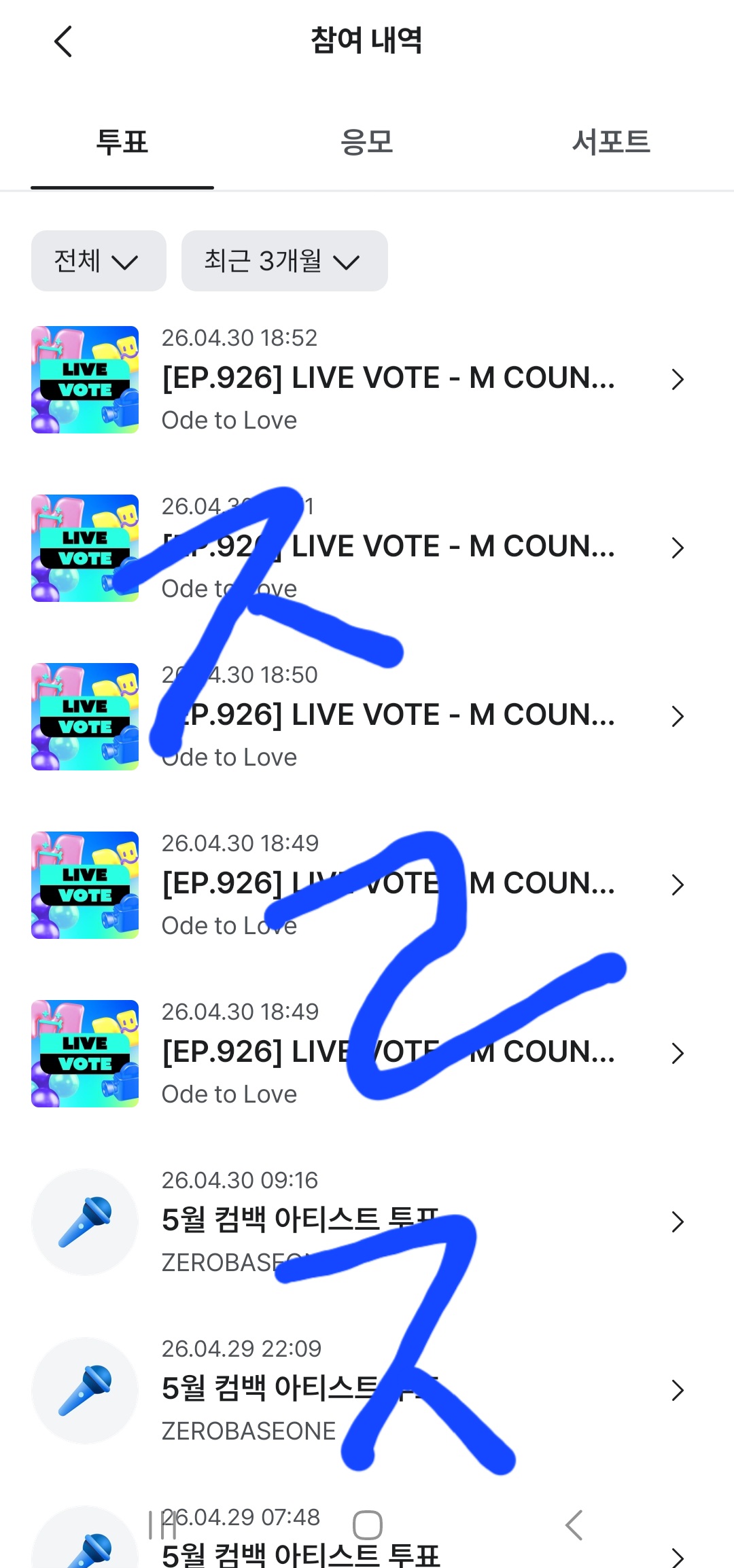
Task: Go back using the top-left arrow
Action: (63, 41)
